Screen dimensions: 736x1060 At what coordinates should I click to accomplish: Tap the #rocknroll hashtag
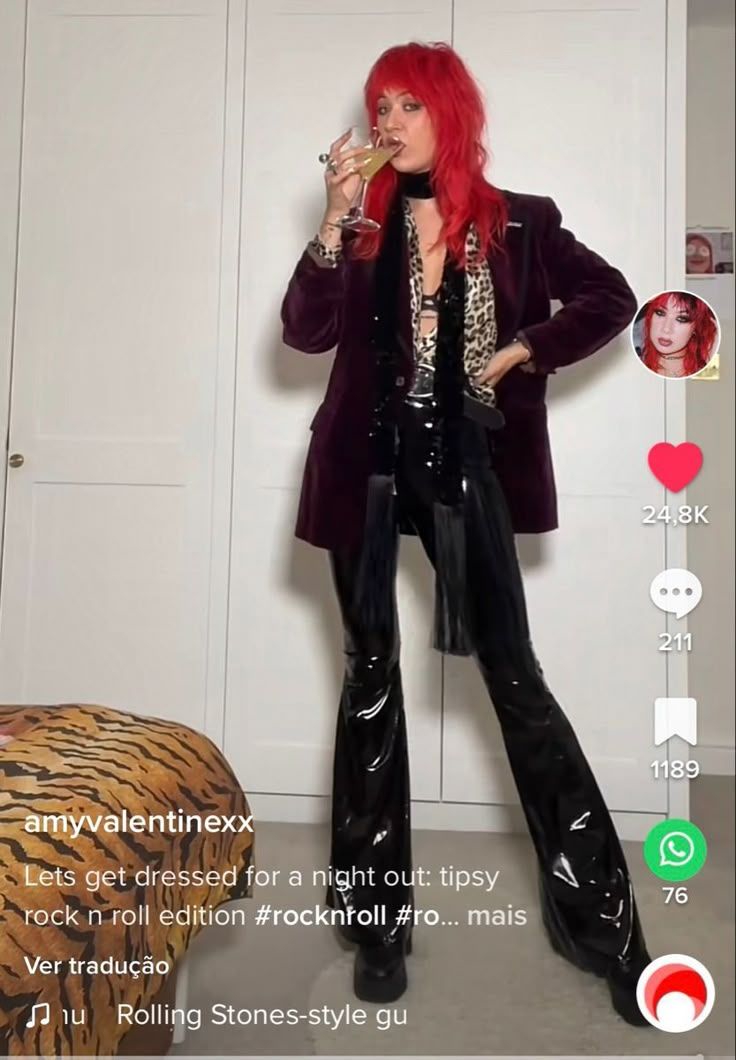coord(322,915)
